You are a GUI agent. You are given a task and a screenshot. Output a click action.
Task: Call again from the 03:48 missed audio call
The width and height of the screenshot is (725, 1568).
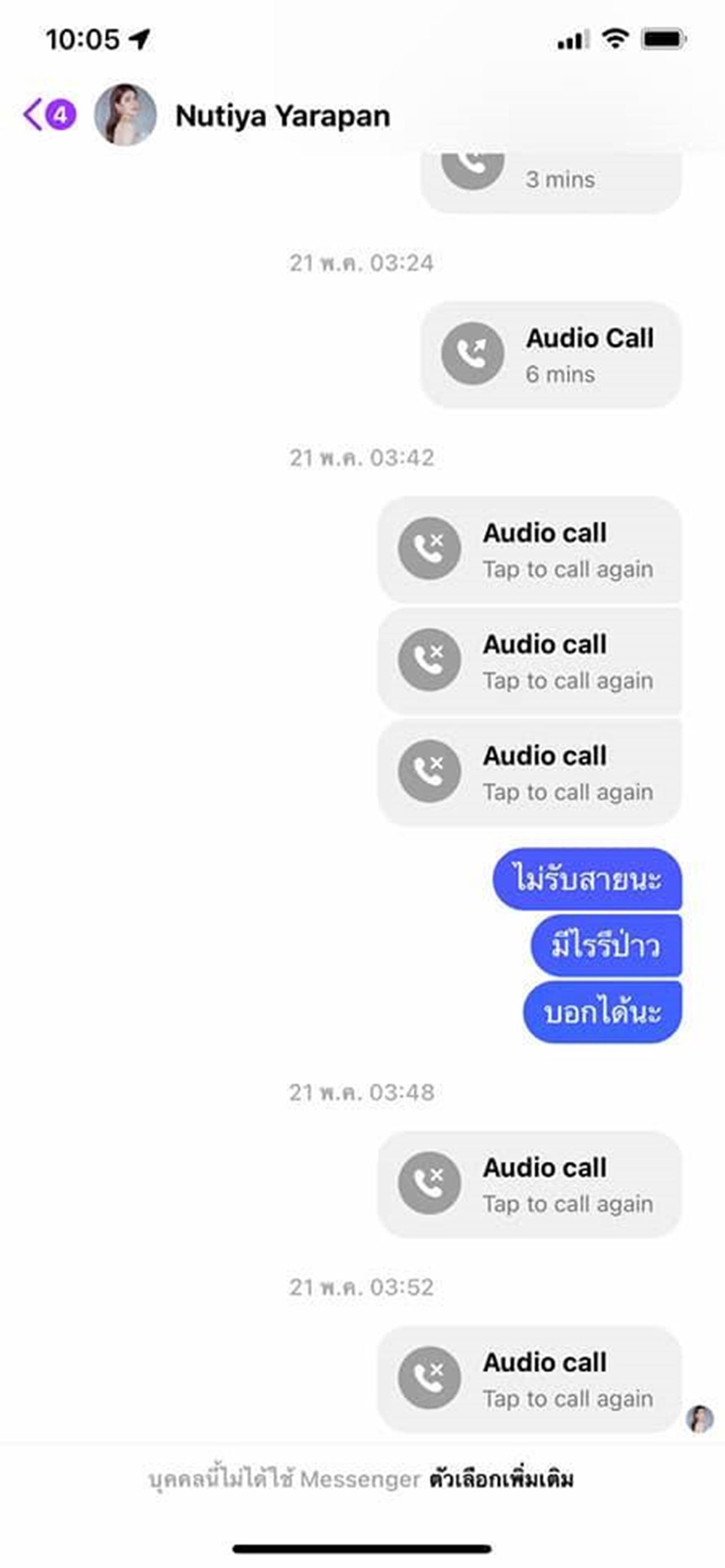click(528, 1184)
